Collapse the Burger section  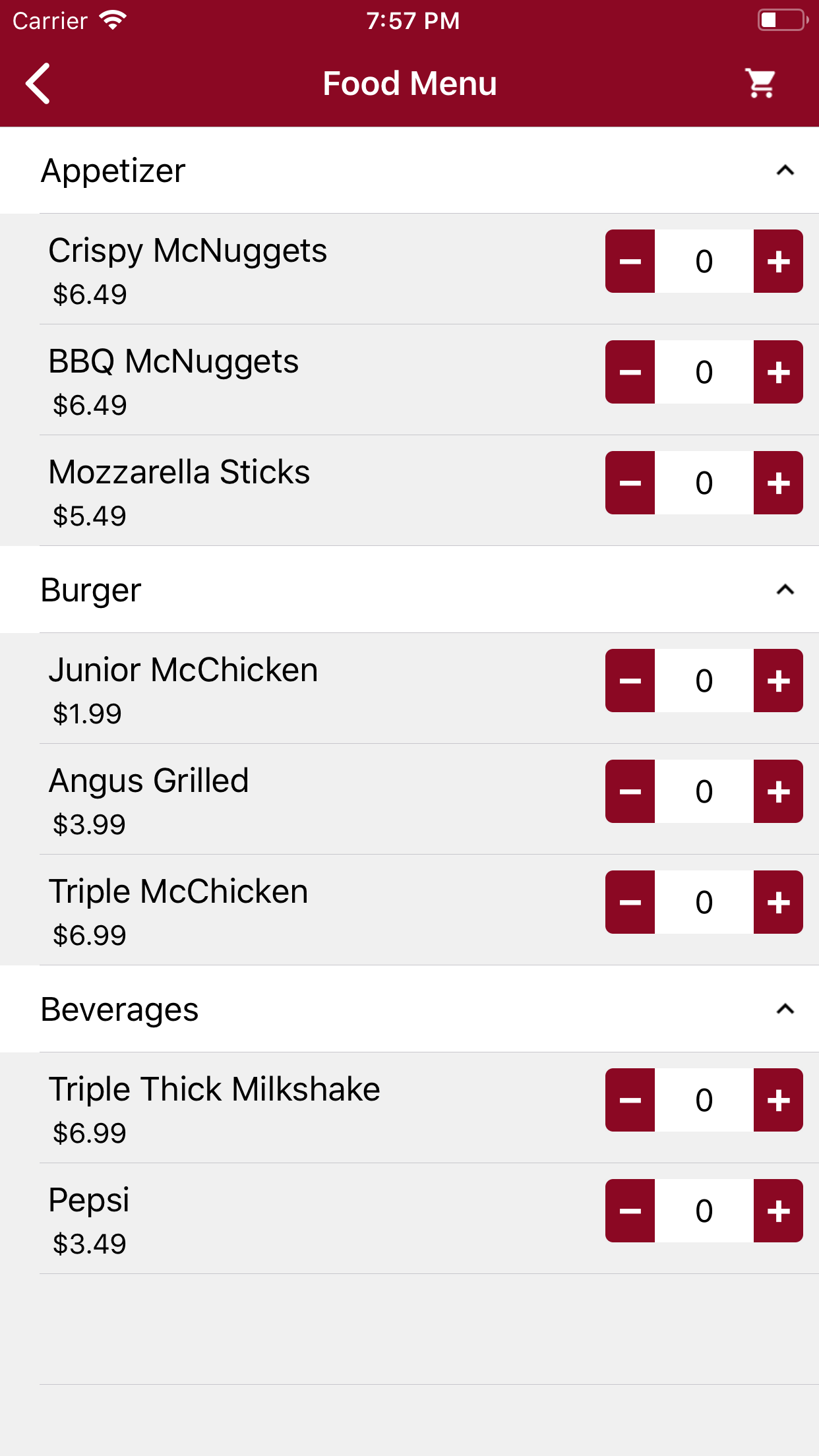tap(785, 590)
